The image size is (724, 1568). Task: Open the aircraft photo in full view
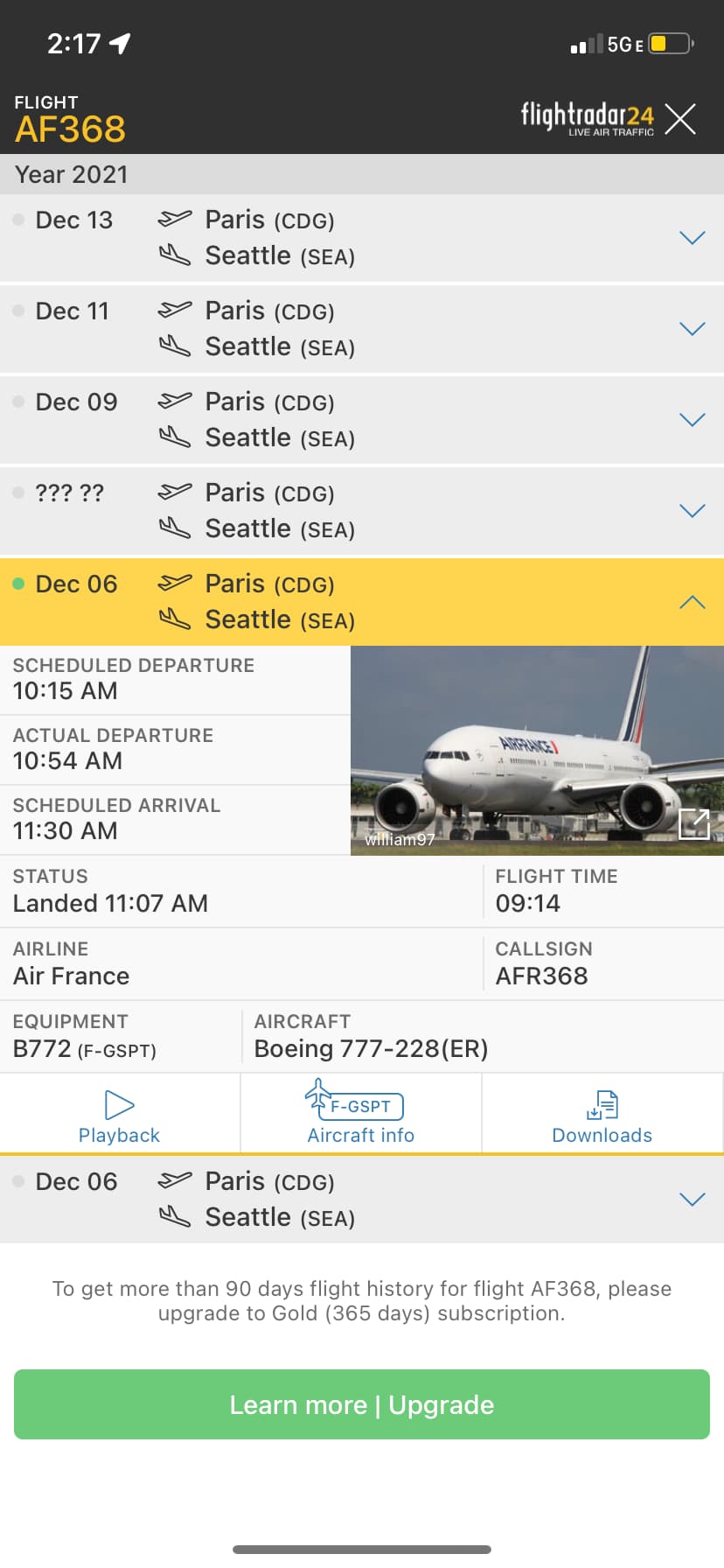coord(694,823)
